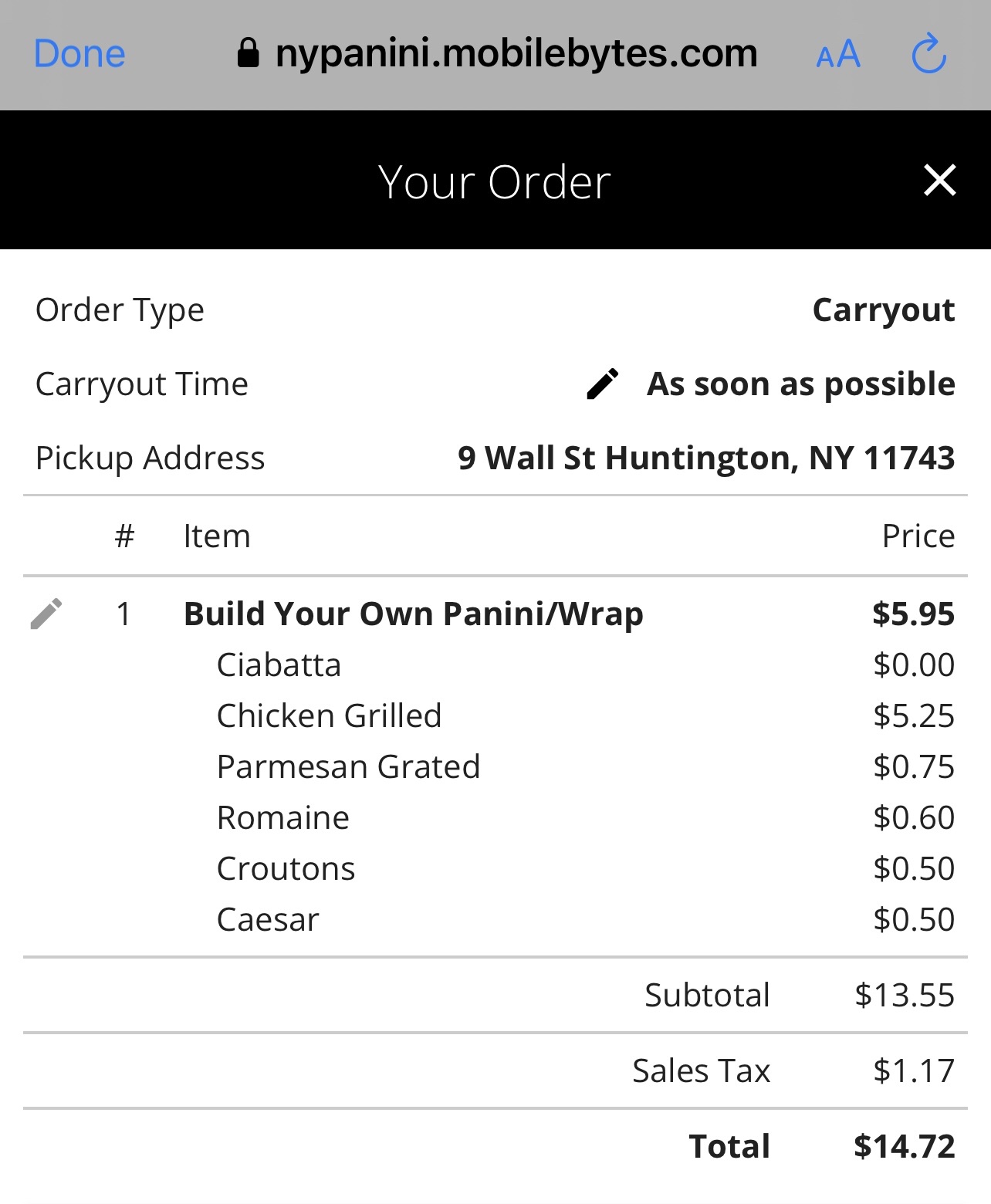Screen dimensions: 991x1204
Task: Close the Your Order panel
Action: click(x=939, y=181)
